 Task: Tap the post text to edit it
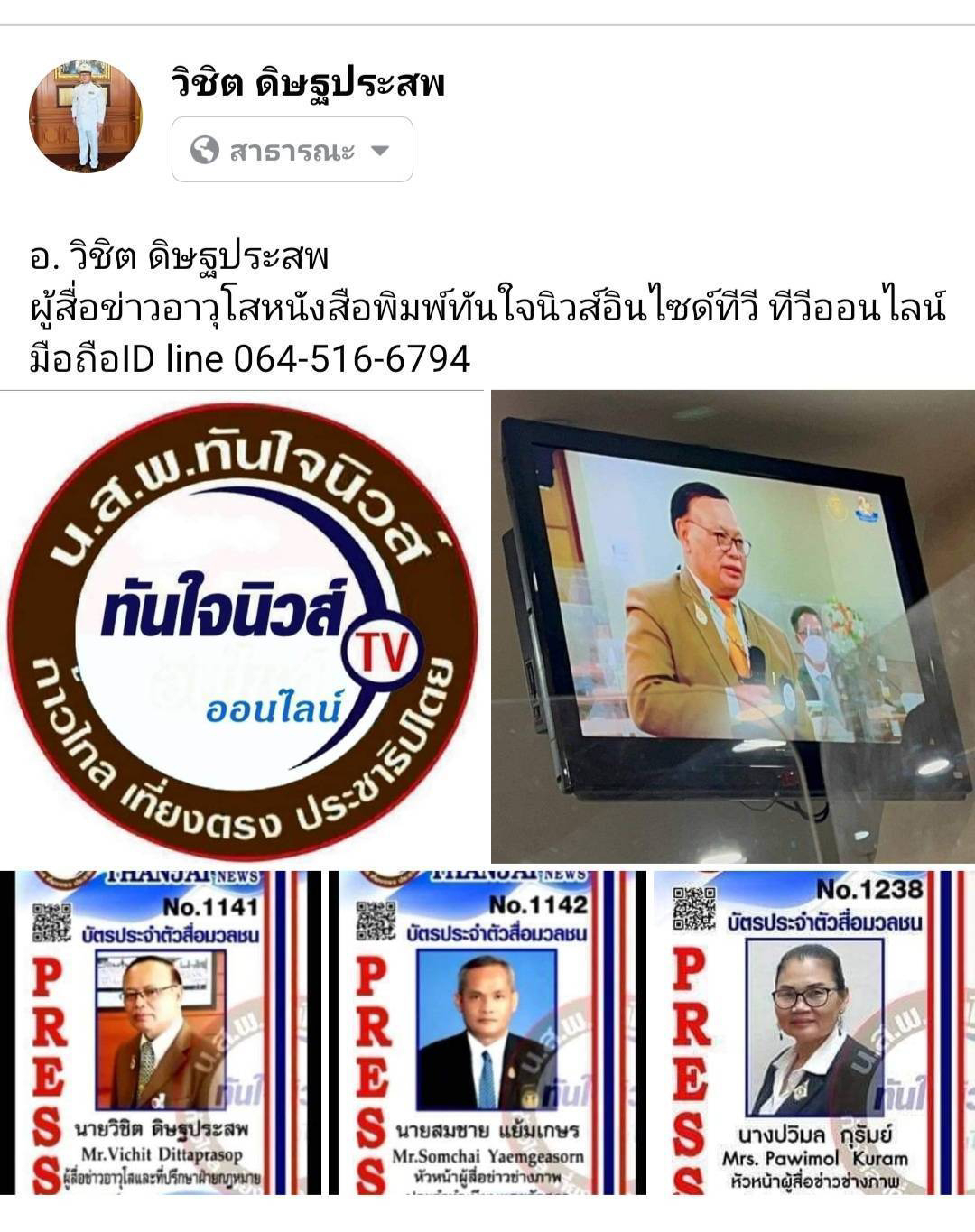487,309
